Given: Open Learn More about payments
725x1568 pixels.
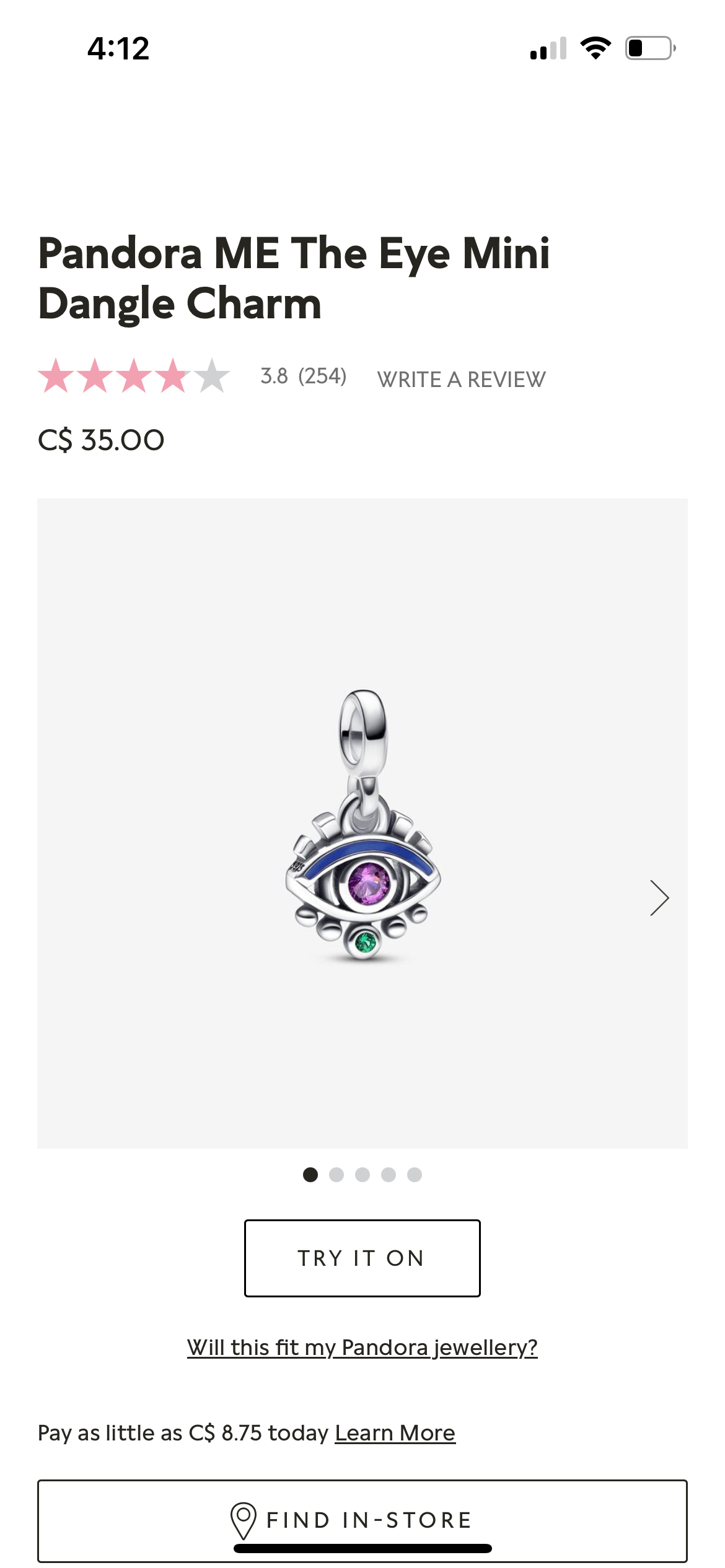Looking at the screenshot, I should (395, 1432).
